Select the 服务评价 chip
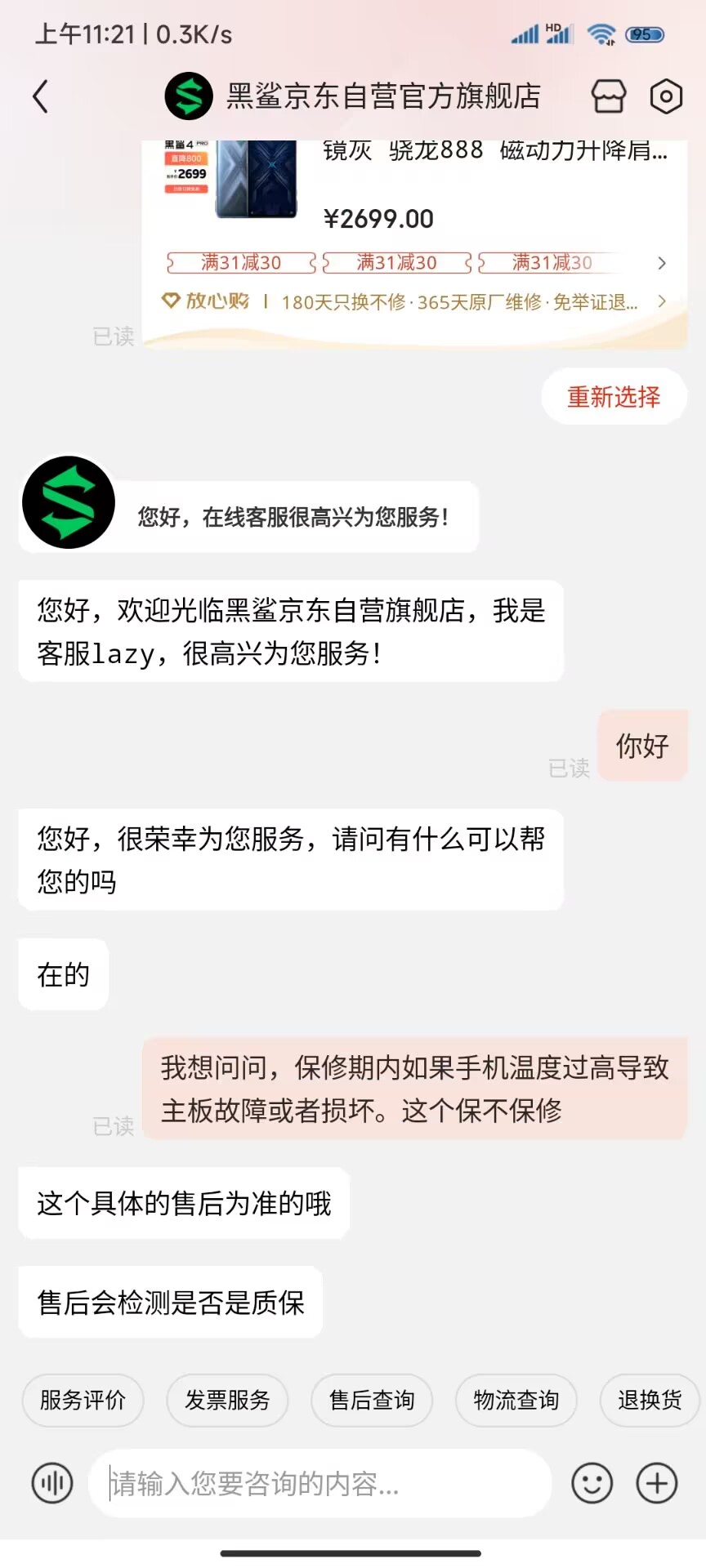 (x=83, y=1400)
